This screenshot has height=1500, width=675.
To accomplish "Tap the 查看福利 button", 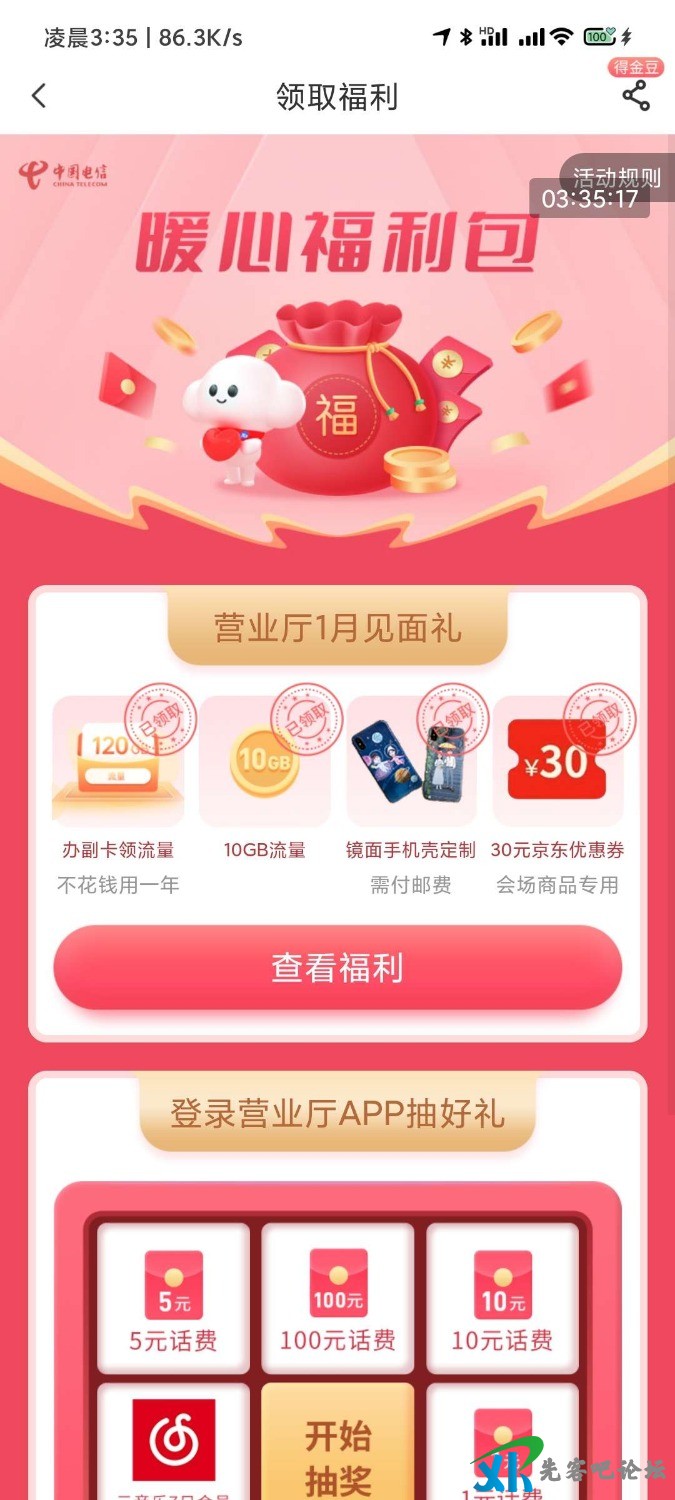I will click(337, 968).
